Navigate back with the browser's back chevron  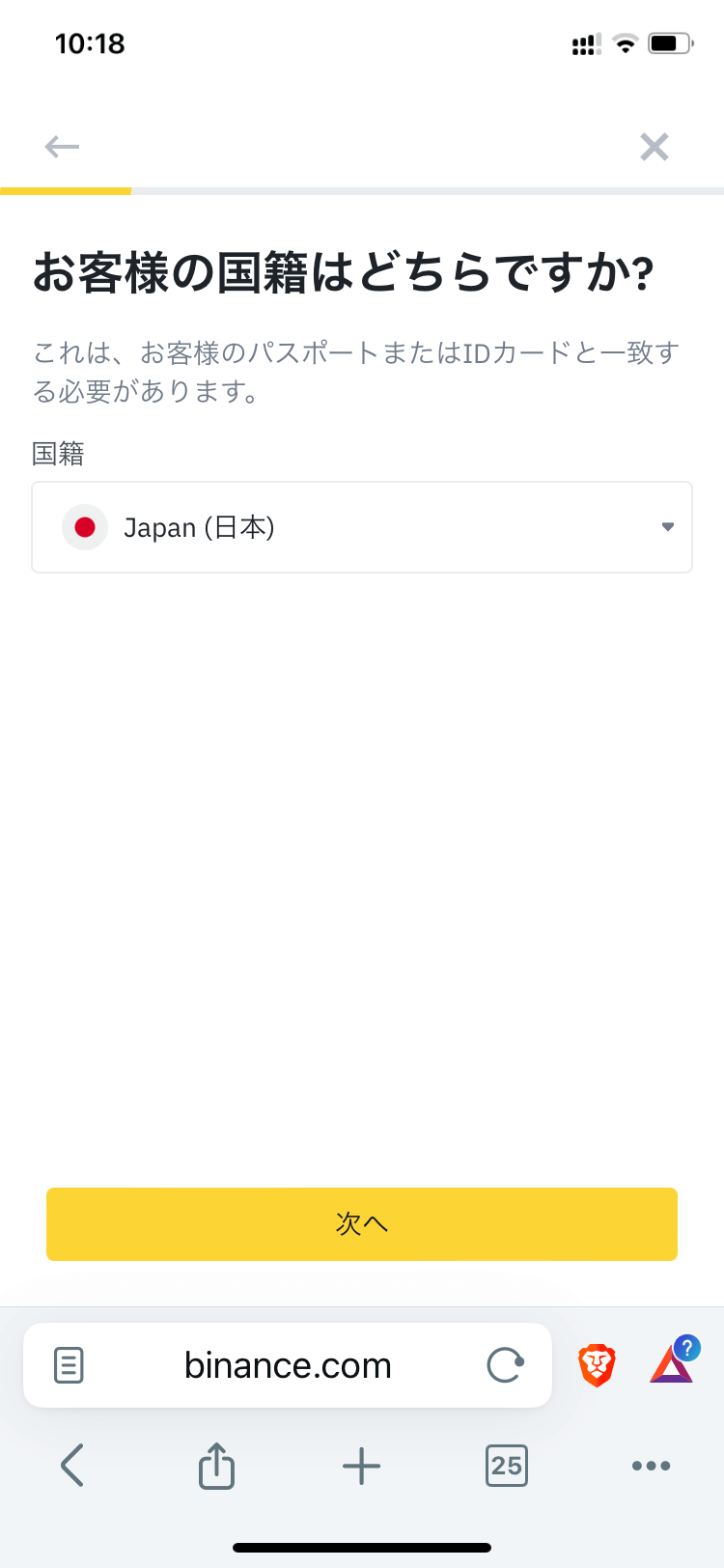[72, 1466]
